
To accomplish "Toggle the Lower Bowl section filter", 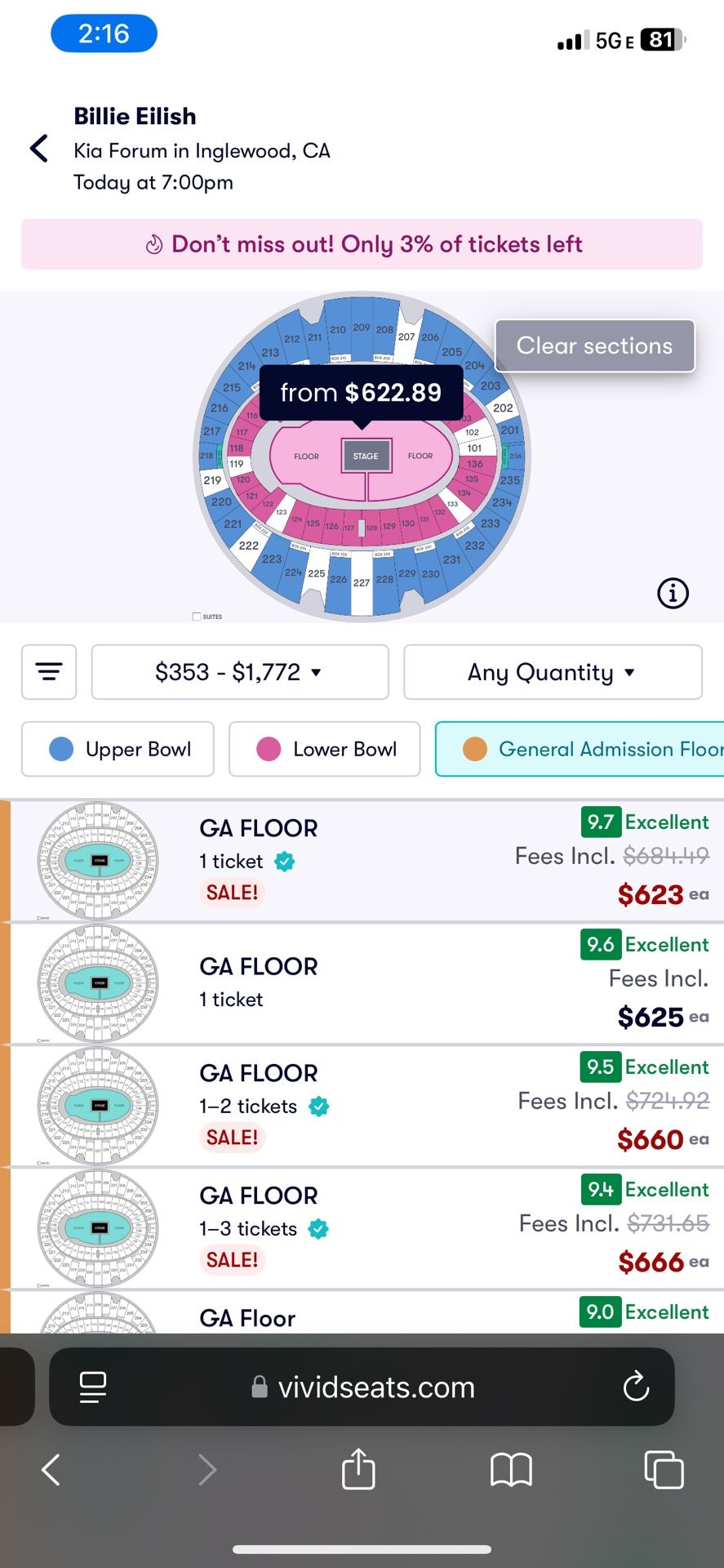I will click(x=323, y=749).
